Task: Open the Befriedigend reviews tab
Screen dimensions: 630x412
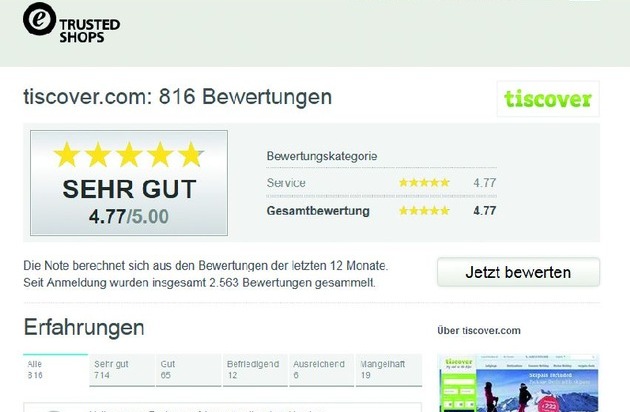Action: tap(254, 369)
